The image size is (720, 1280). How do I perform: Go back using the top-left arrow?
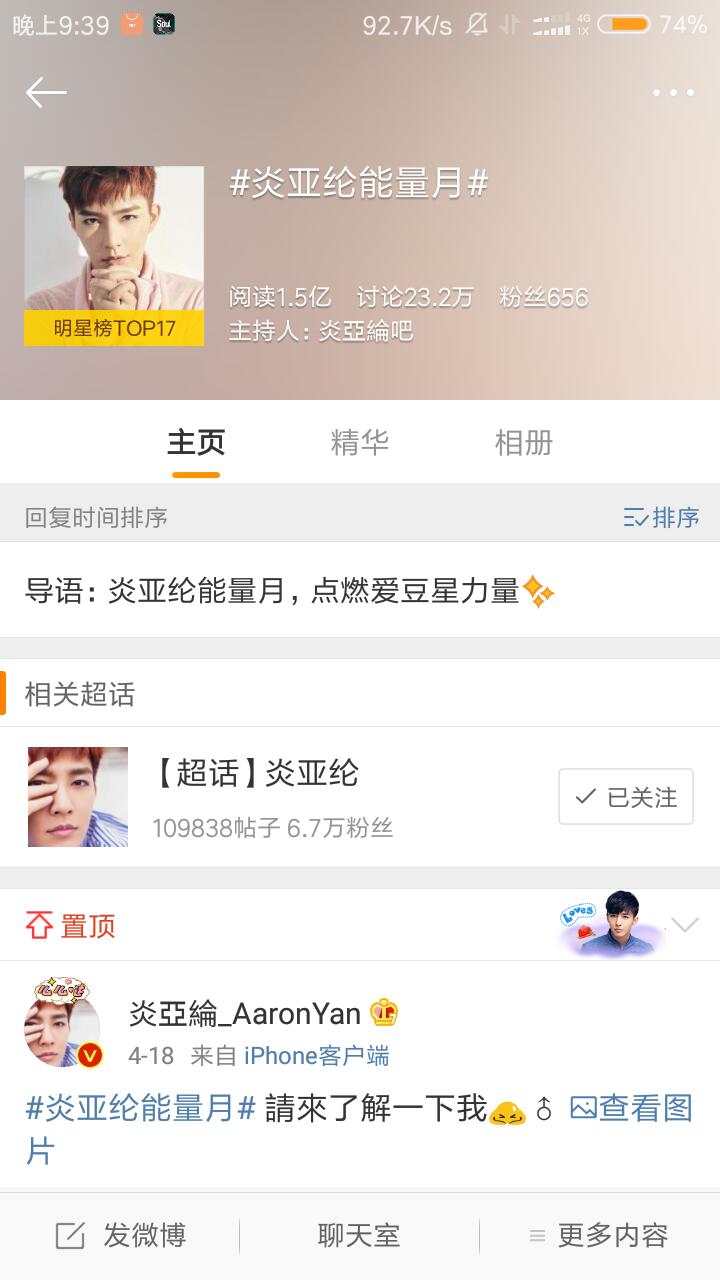[x=46, y=93]
